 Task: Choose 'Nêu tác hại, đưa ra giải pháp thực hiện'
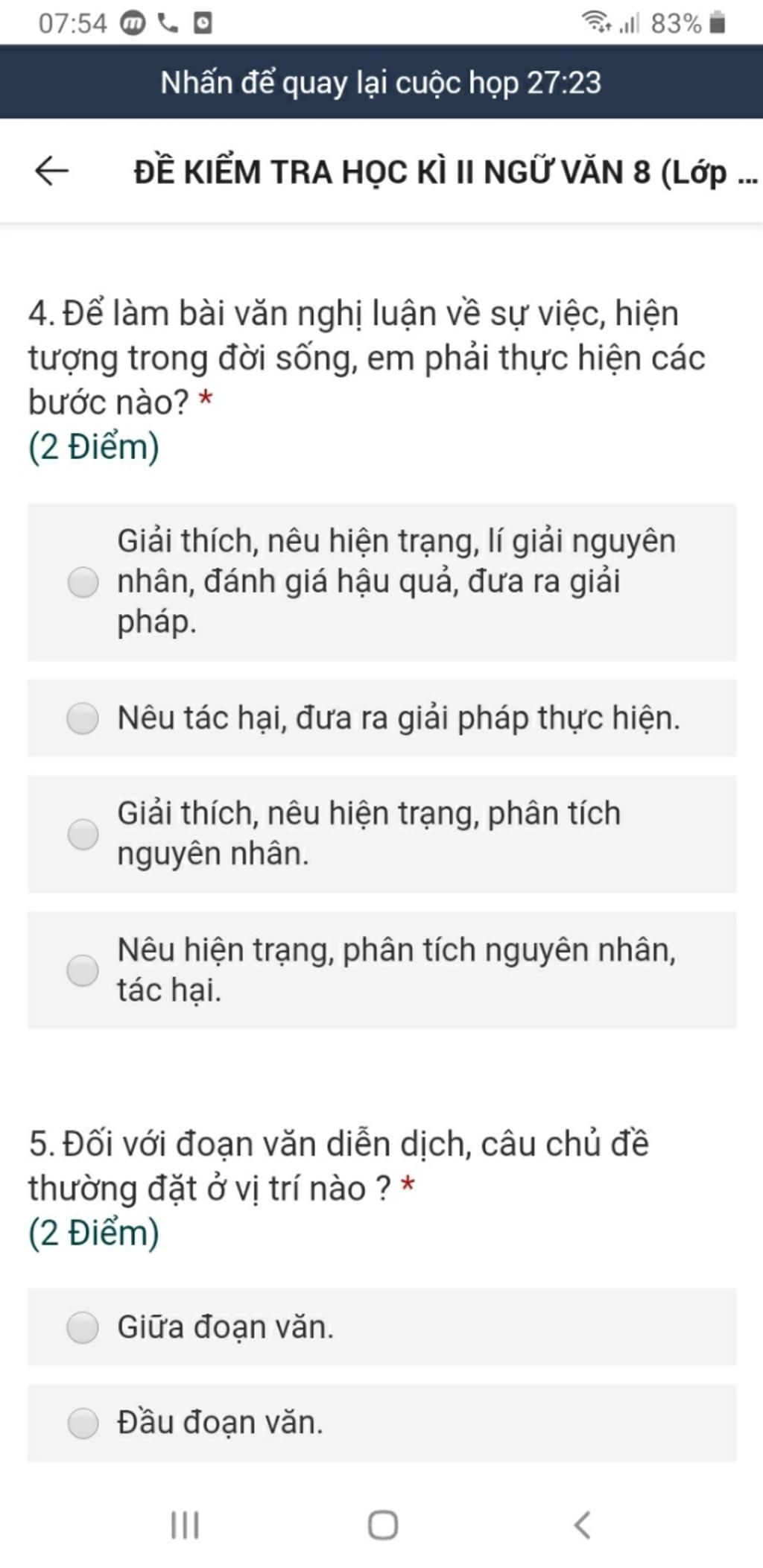pos(83,718)
